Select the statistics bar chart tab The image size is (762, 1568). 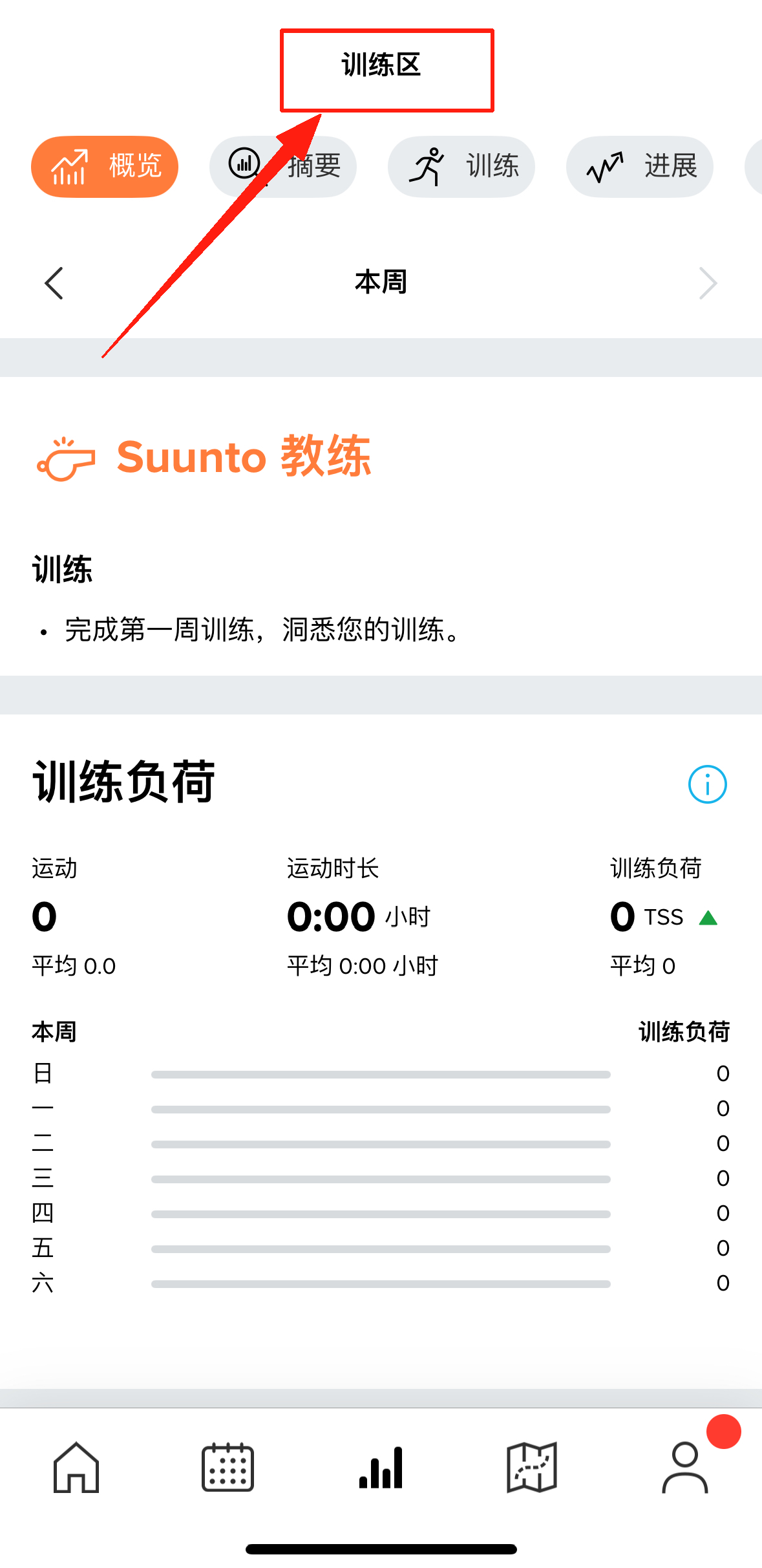(381, 1468)
